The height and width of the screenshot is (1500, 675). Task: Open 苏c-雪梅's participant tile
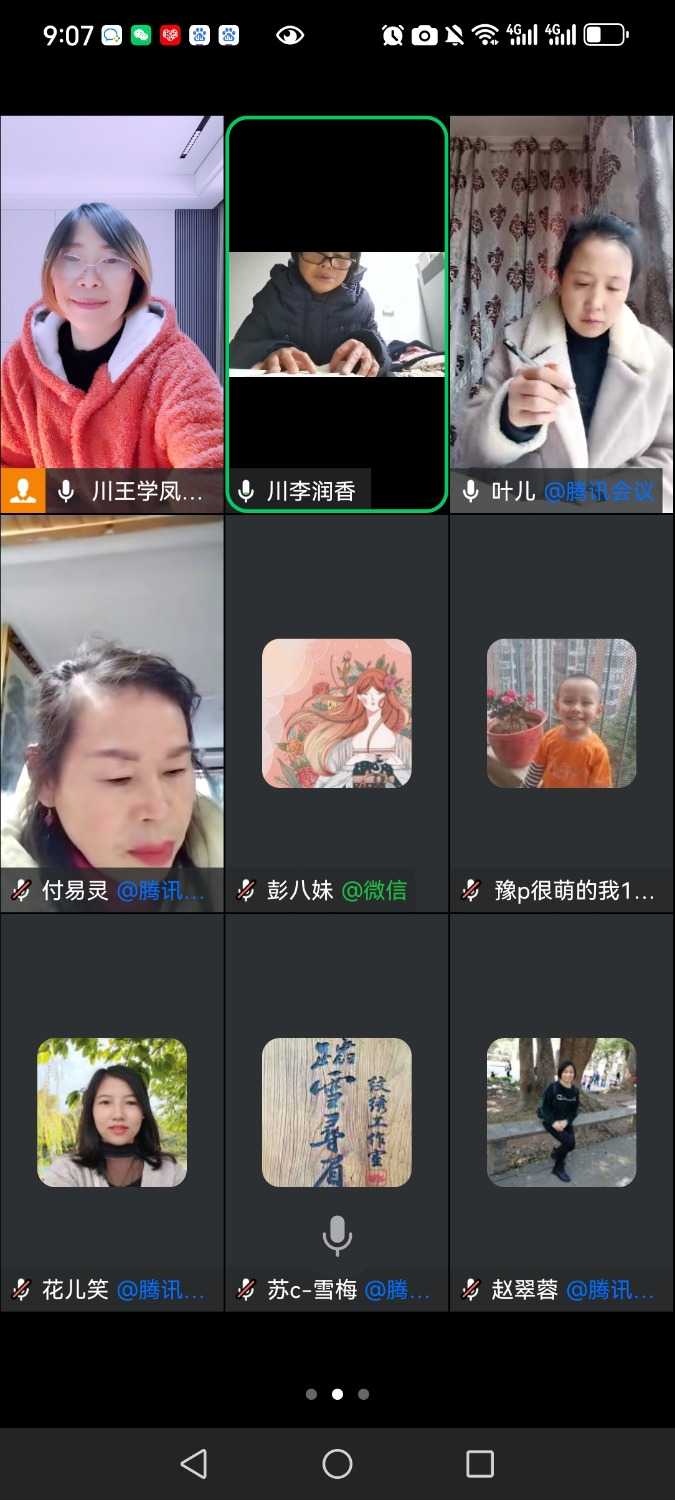(337, 1112)
